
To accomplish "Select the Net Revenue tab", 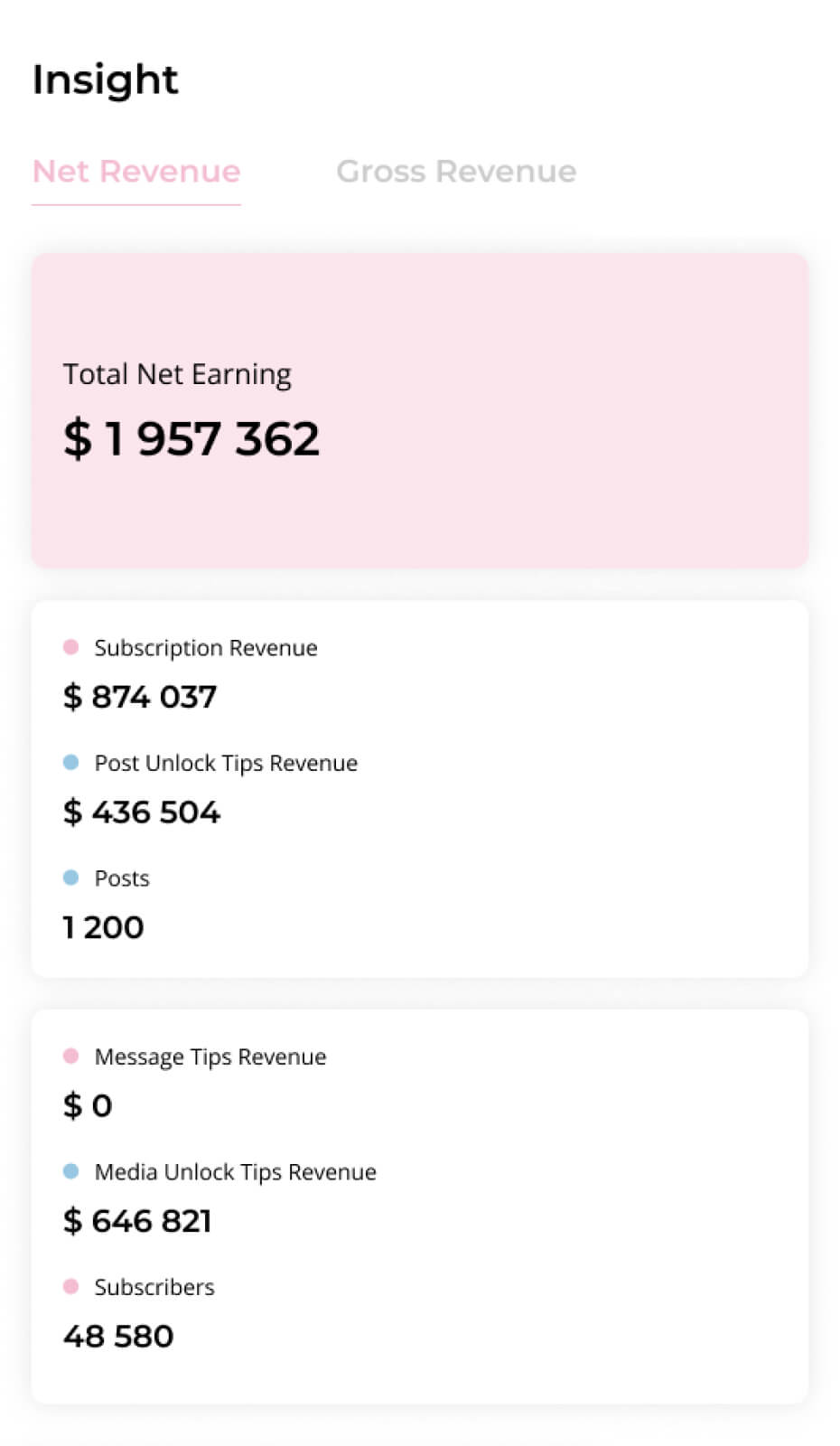I will pyautogui.click(x=136, y=172).
